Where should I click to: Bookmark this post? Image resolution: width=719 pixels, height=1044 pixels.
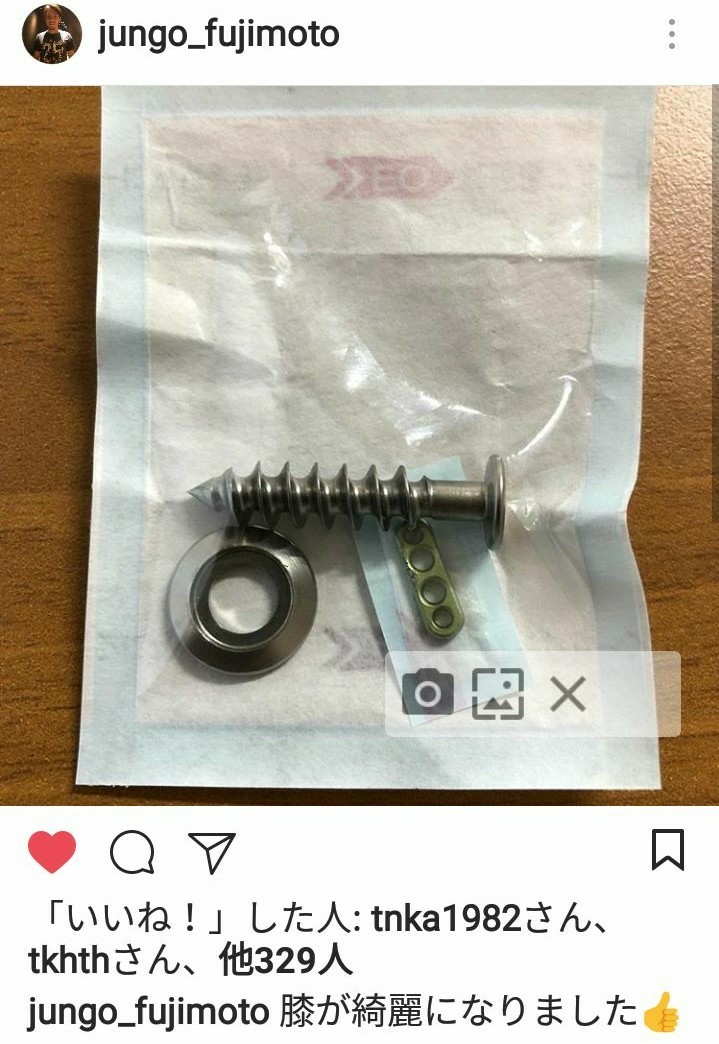pyautogui.click(x=667, y=850)
